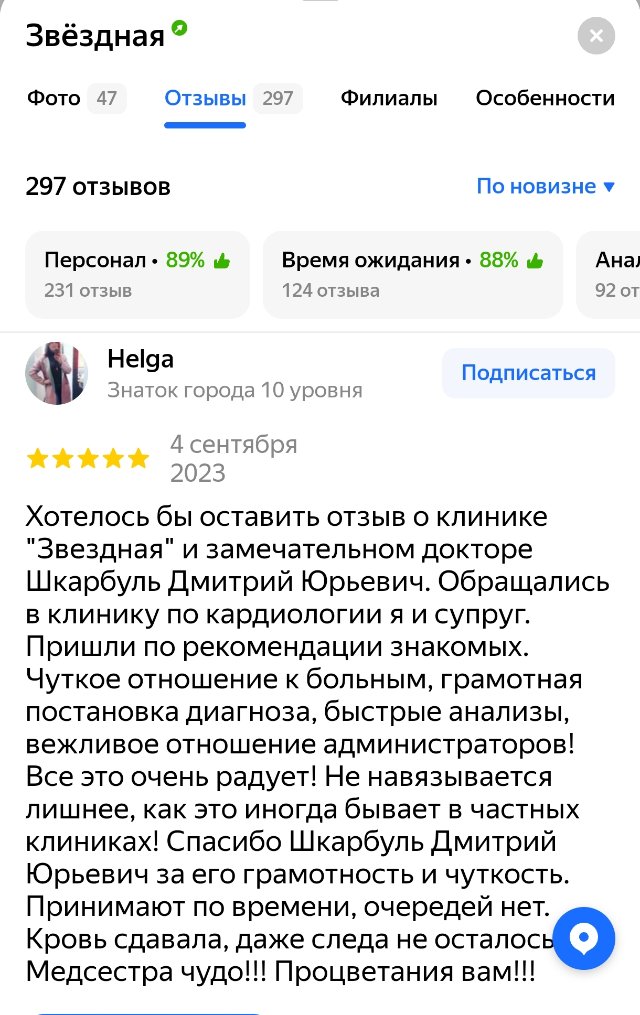Filter reviews by Время ожидания chip
Screen dimensions: 640x1015
(x=413, y=274)
